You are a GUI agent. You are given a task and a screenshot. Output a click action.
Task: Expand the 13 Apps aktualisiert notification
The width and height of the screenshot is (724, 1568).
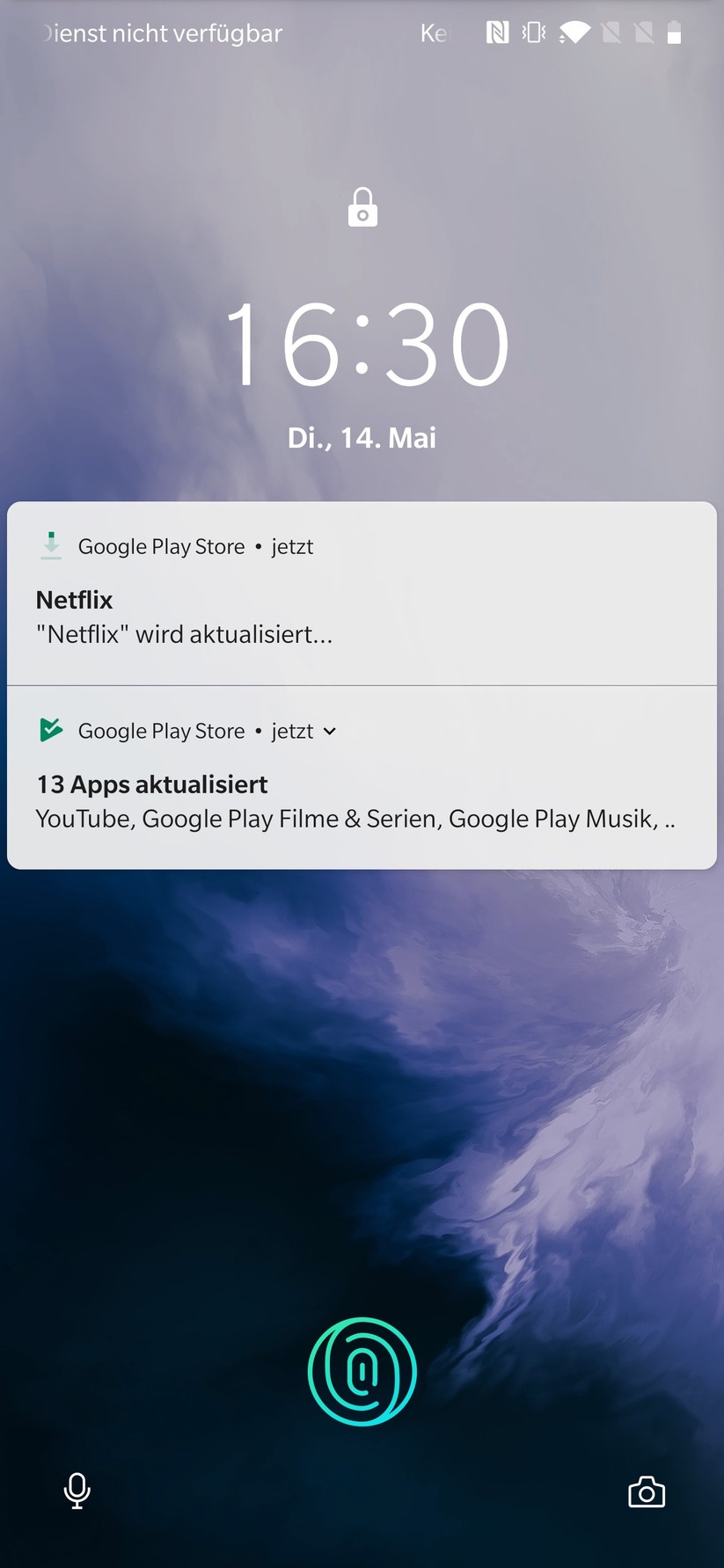point(329,731)
